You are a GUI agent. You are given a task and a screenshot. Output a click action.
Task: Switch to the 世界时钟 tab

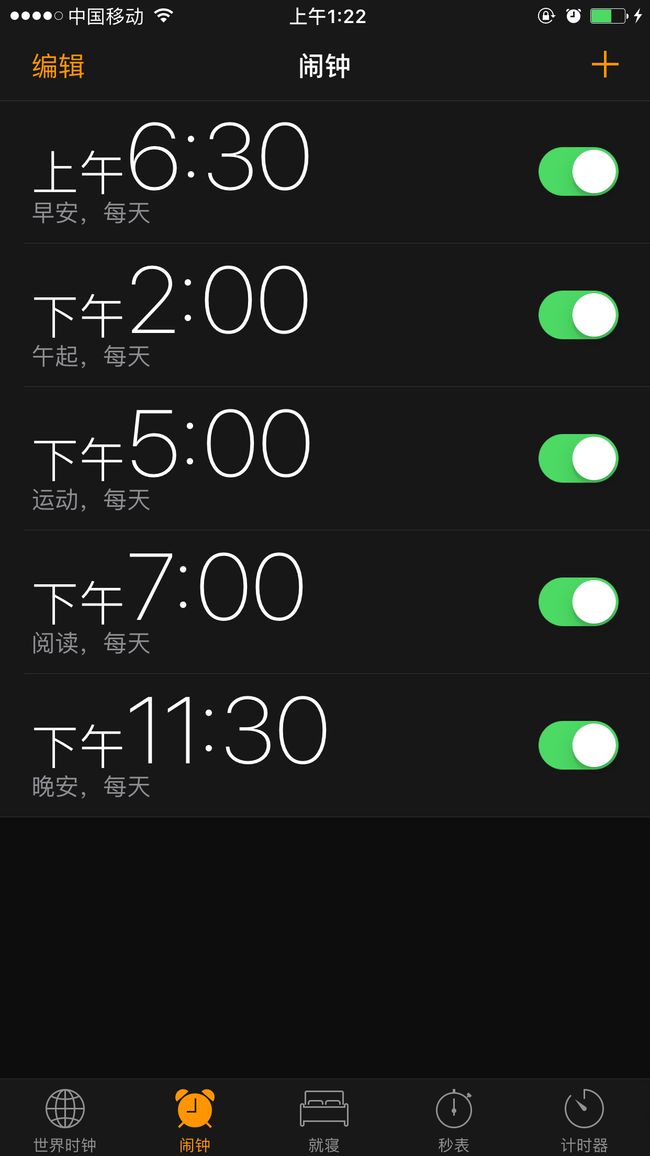tap(65, 1120)
